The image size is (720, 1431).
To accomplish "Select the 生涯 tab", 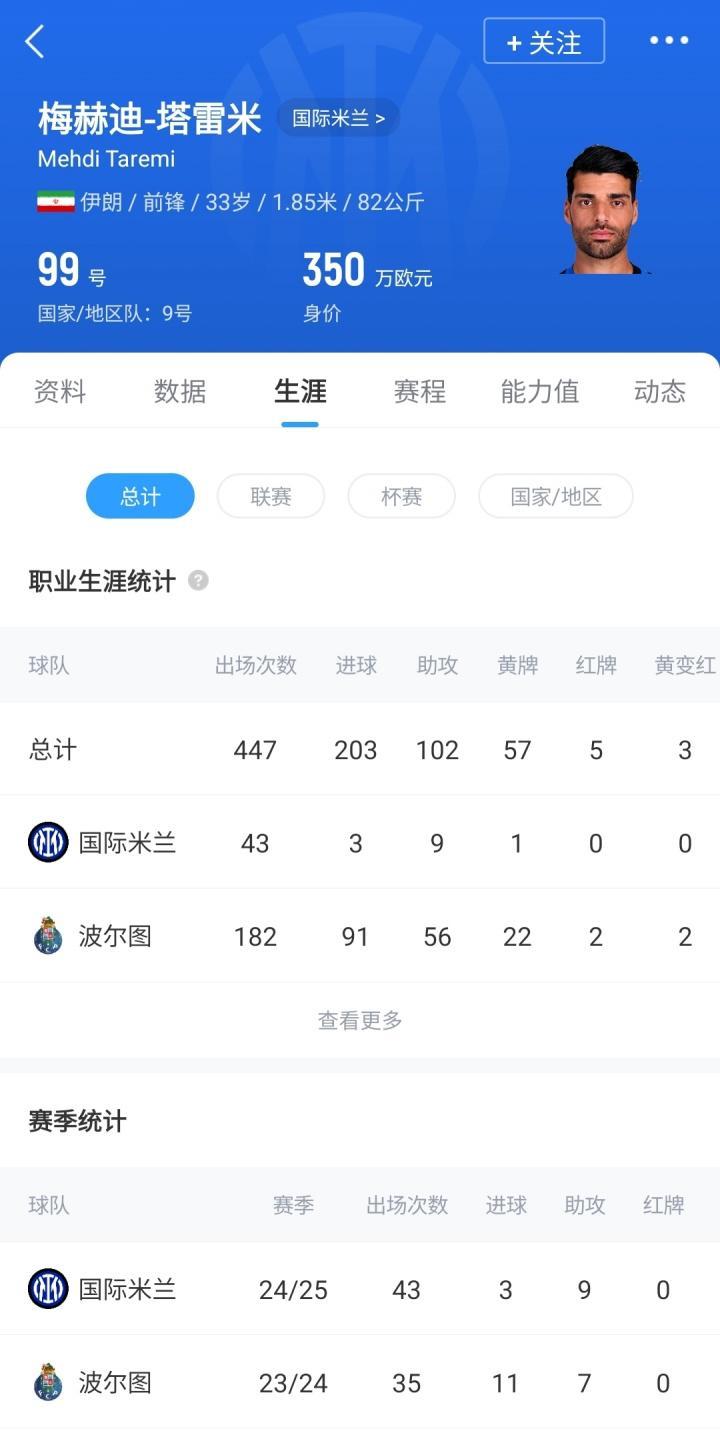I will click(x=300, y=391).
